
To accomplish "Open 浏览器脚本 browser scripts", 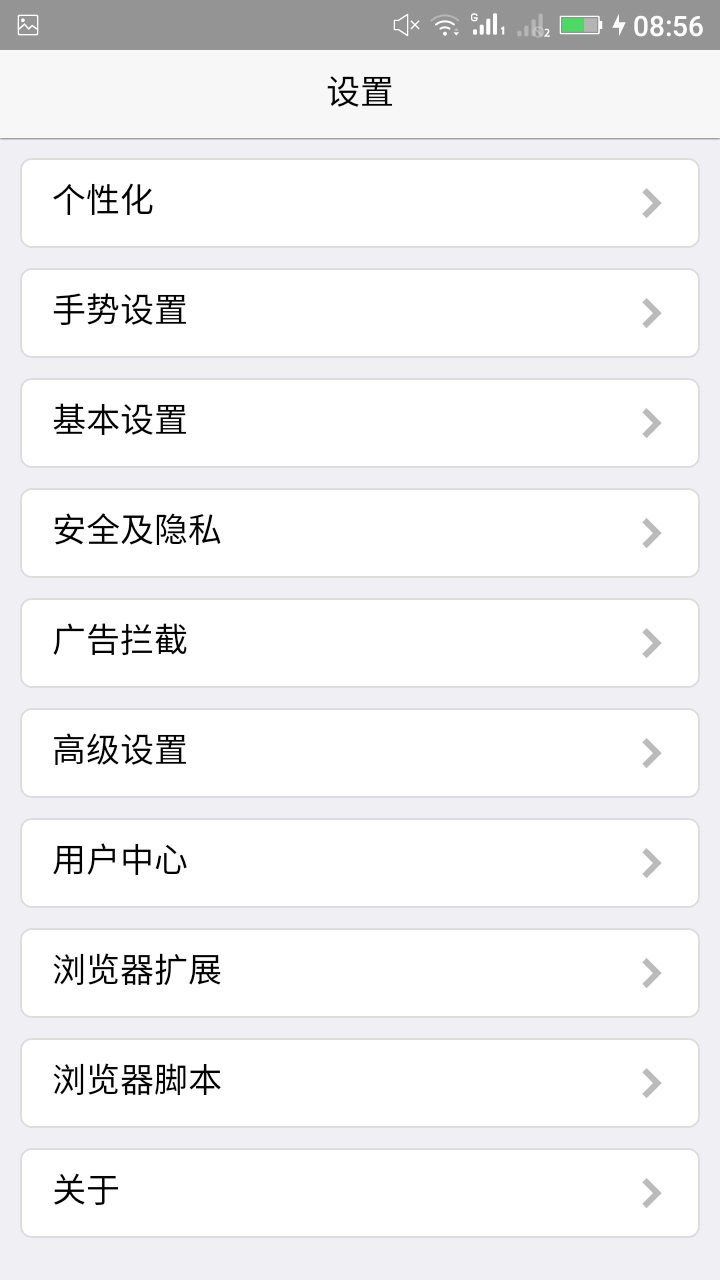I will 360,1083.
